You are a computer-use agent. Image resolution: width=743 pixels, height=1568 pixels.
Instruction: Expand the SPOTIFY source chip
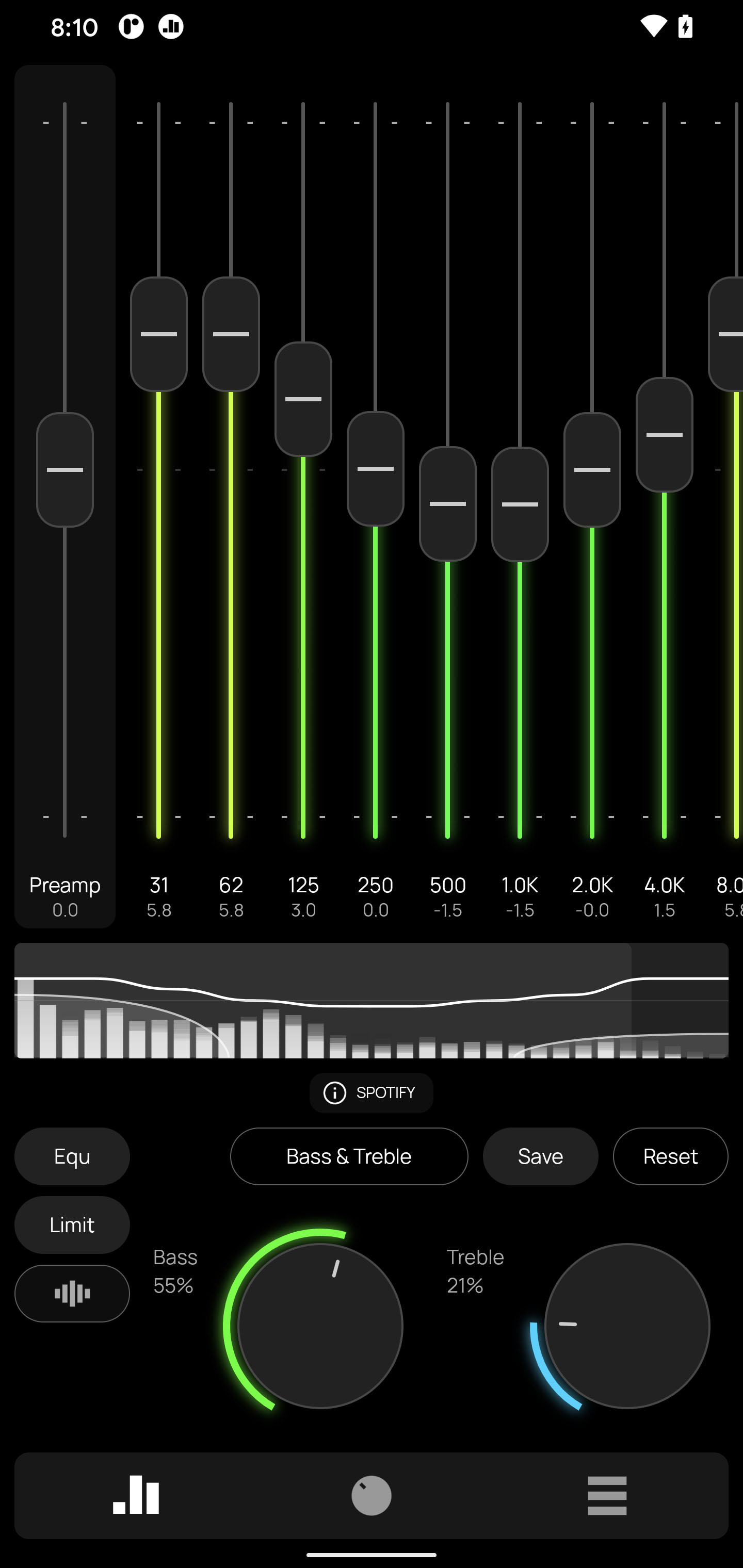point(371,1092)
